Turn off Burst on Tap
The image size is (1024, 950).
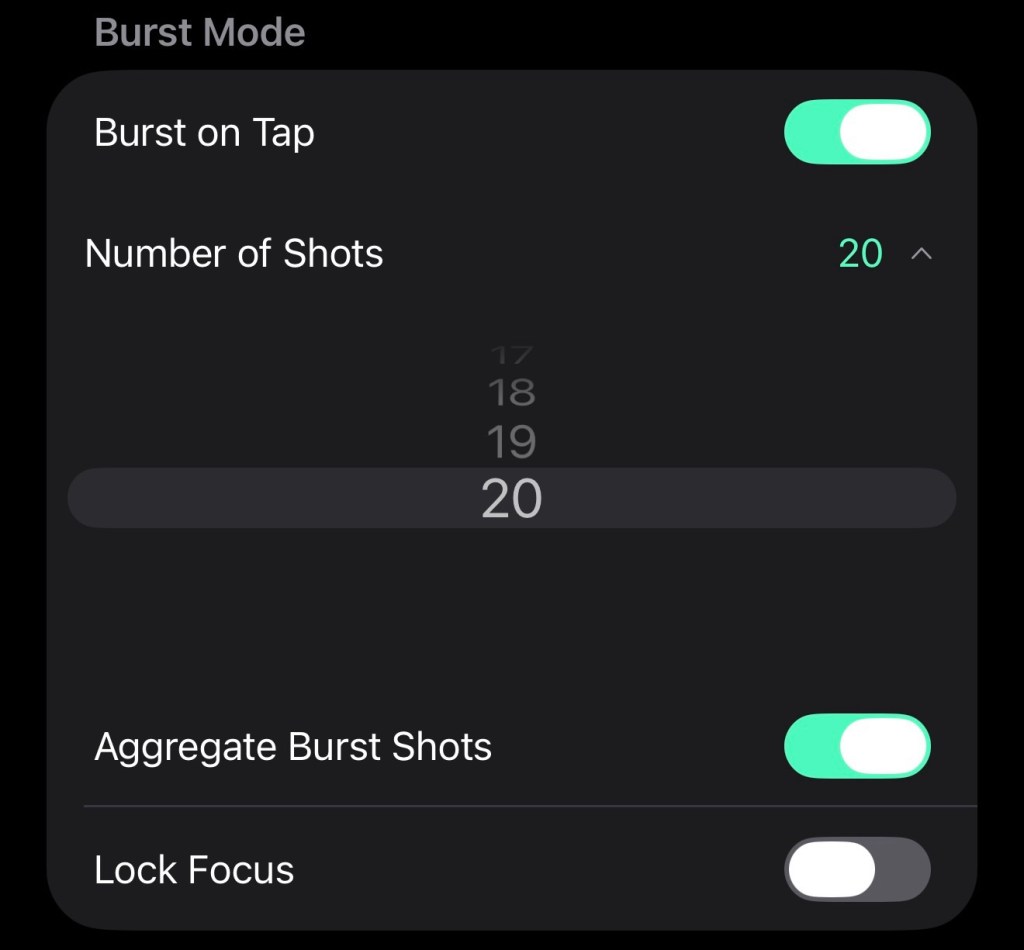pos(857,132)
